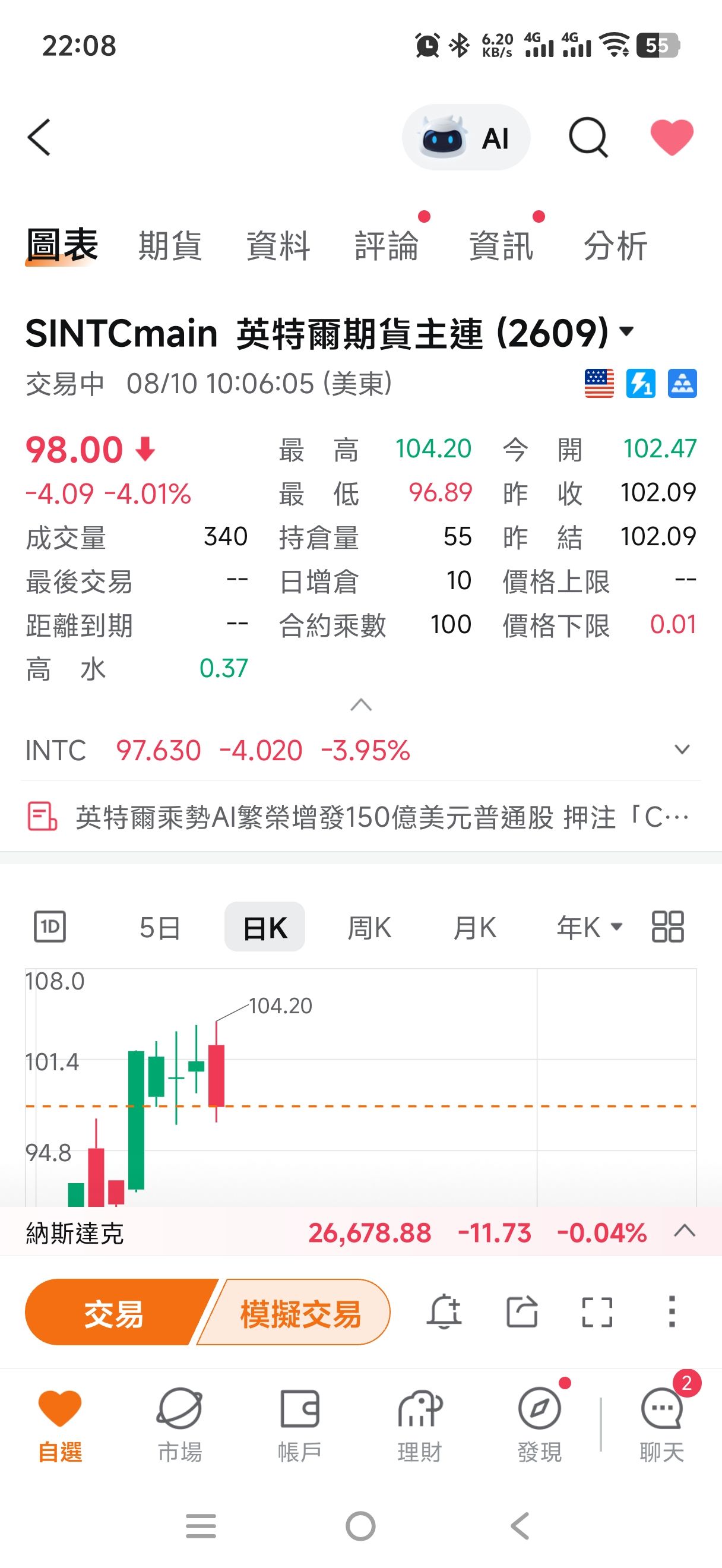This screenshot has width=722, height=1568.
Task: Expand the INTC underlying stock row
Action: (x=682, y=750)
